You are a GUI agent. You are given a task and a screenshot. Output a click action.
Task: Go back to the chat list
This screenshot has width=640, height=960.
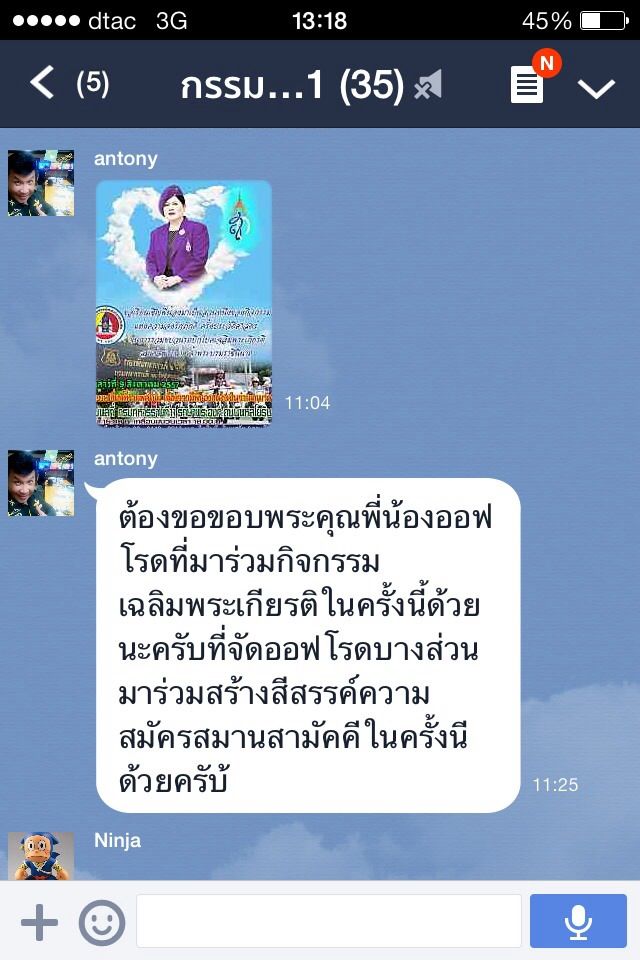pyautogui.click(x=42, y=84)
